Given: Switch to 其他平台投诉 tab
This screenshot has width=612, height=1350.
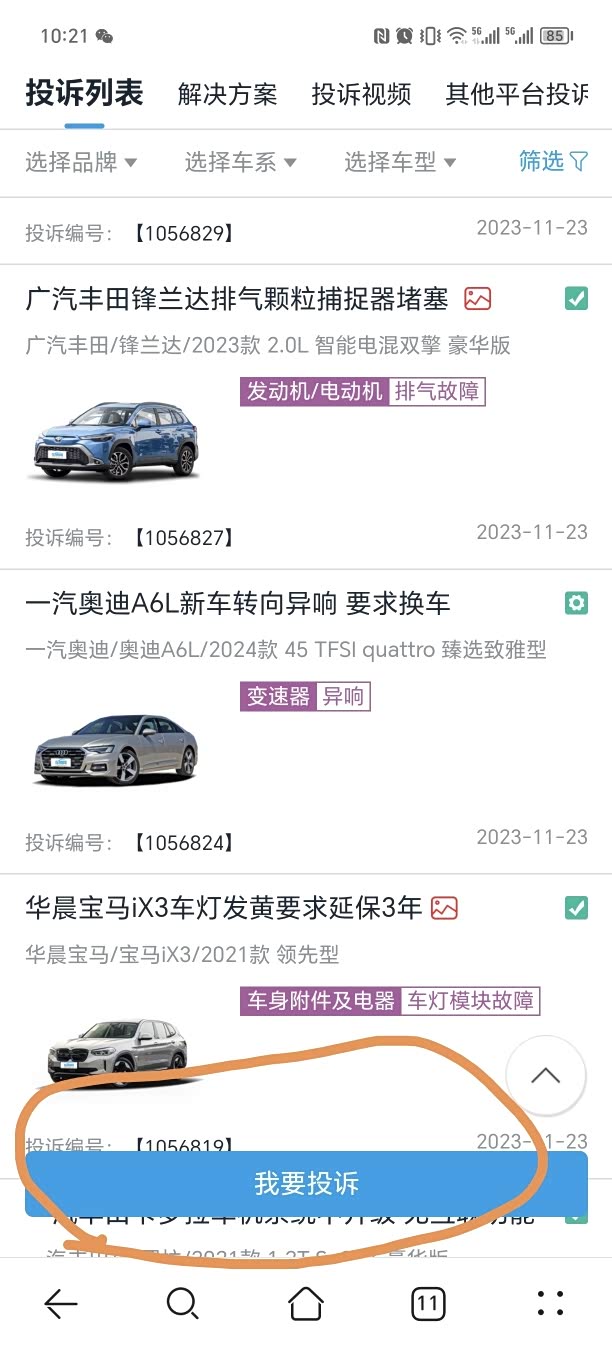Looking at the screenshot, I should coord(516,95).
